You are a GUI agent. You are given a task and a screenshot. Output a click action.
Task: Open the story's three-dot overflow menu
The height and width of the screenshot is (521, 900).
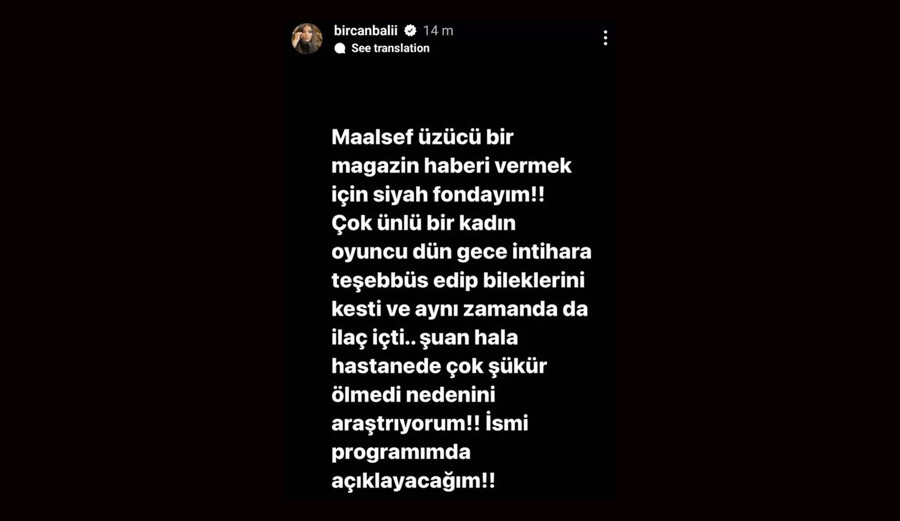pyautogui.click(x=605, y=38)
